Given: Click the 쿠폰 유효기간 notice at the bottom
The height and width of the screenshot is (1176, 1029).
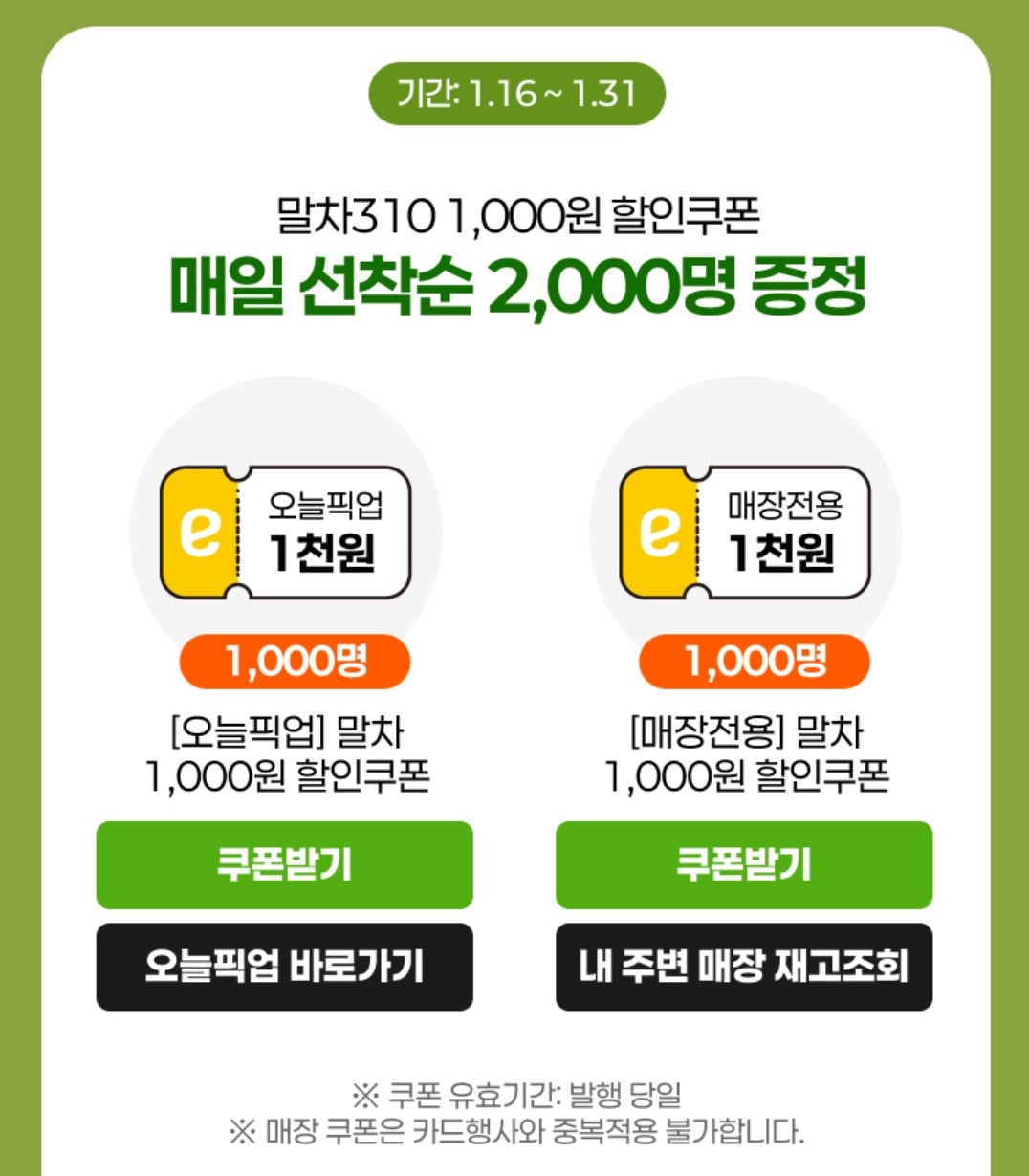Looking at the screenshot, I should (514, 1091).
